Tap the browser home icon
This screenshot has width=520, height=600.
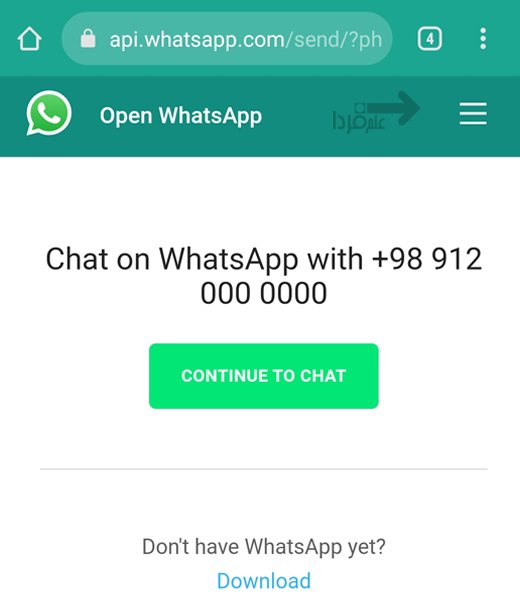tap(29, 39)
